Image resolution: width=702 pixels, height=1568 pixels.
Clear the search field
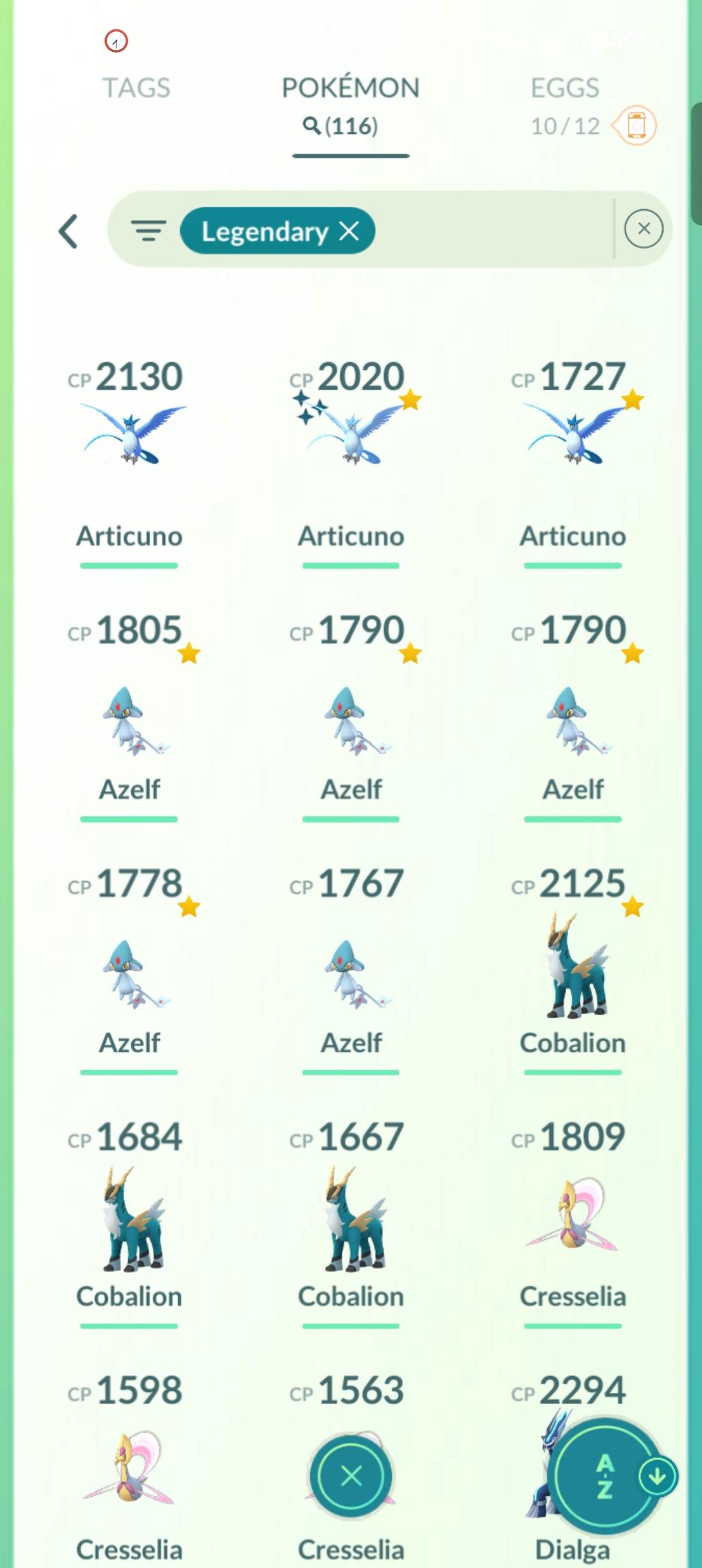[x=643, y=229]
